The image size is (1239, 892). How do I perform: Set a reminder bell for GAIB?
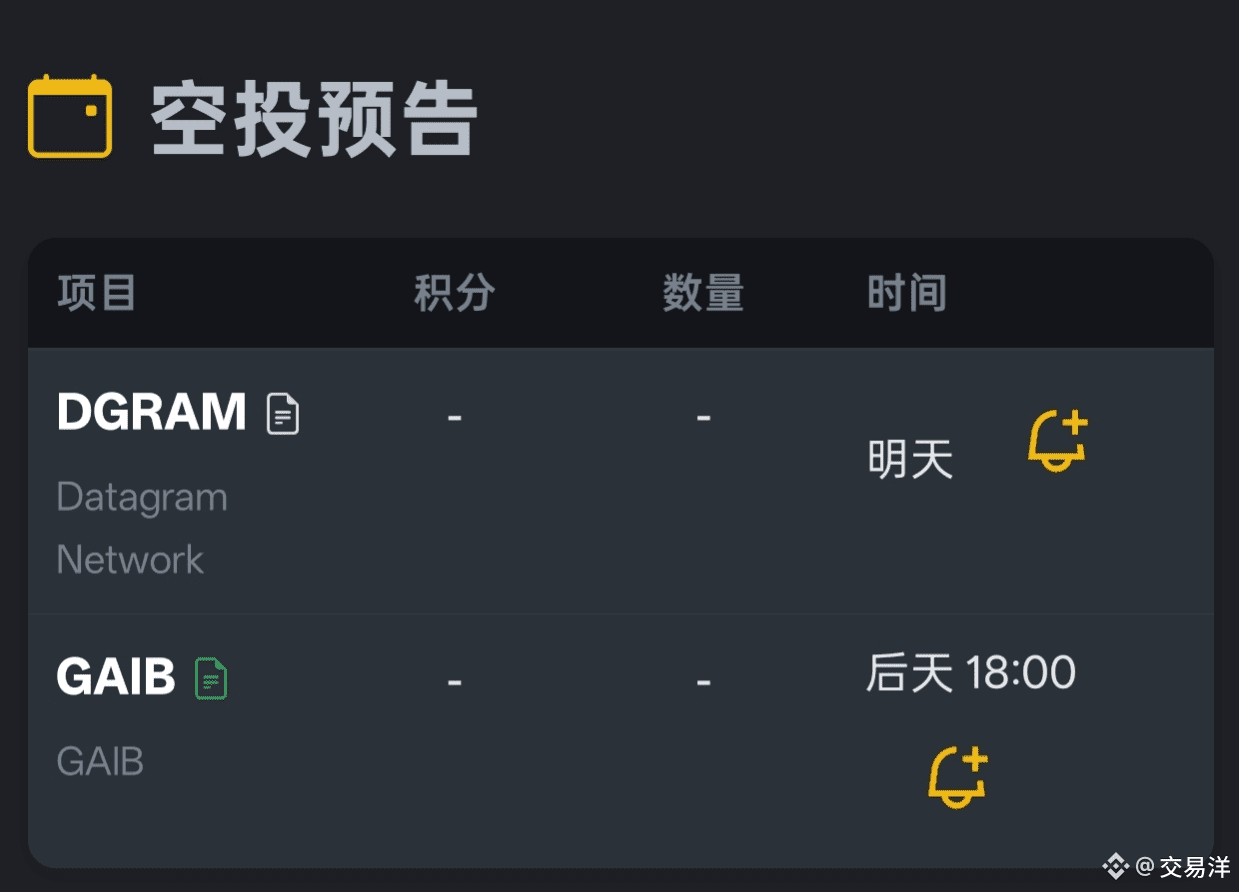957,778
